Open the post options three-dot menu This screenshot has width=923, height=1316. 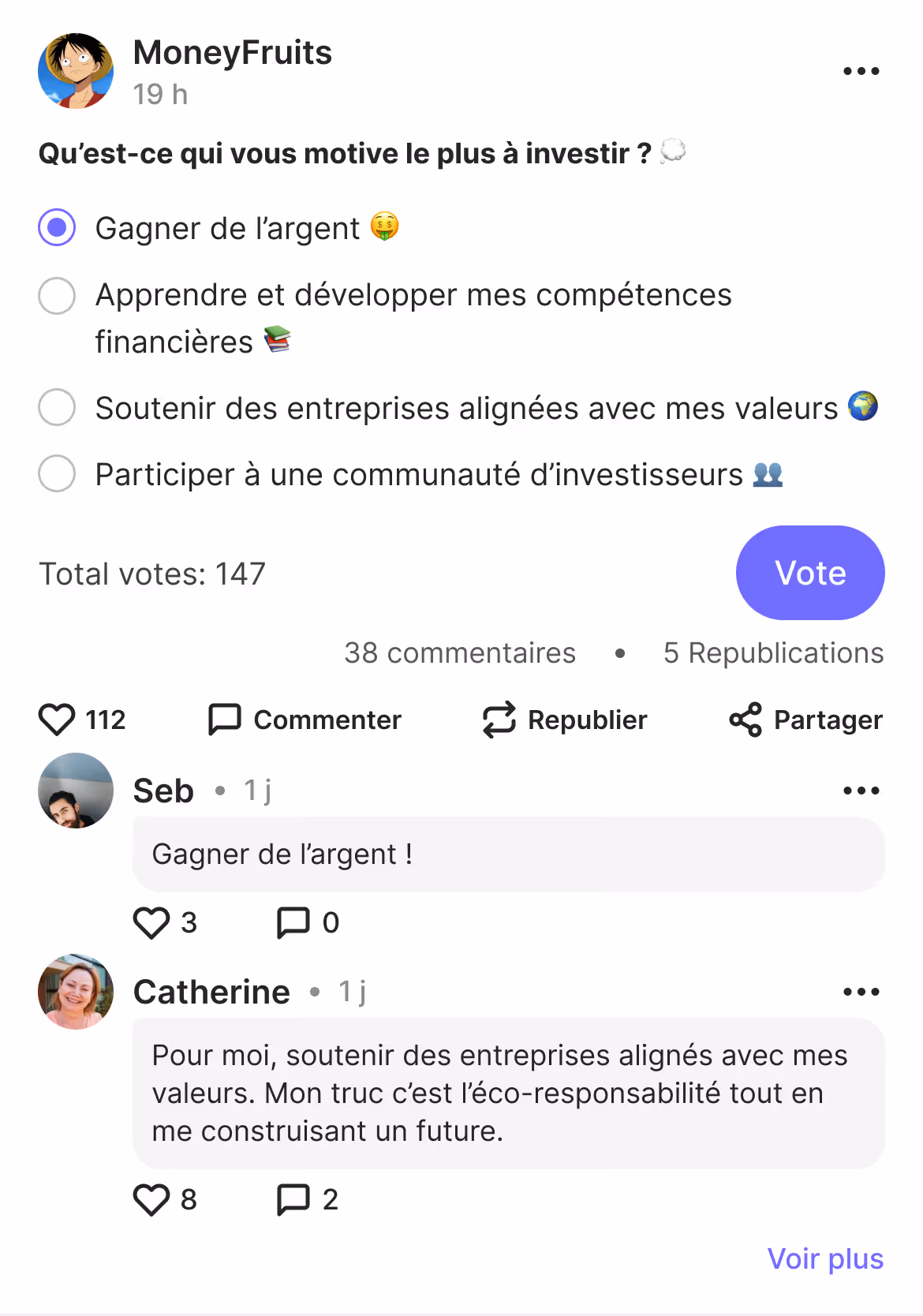click(x=861, y=71)
